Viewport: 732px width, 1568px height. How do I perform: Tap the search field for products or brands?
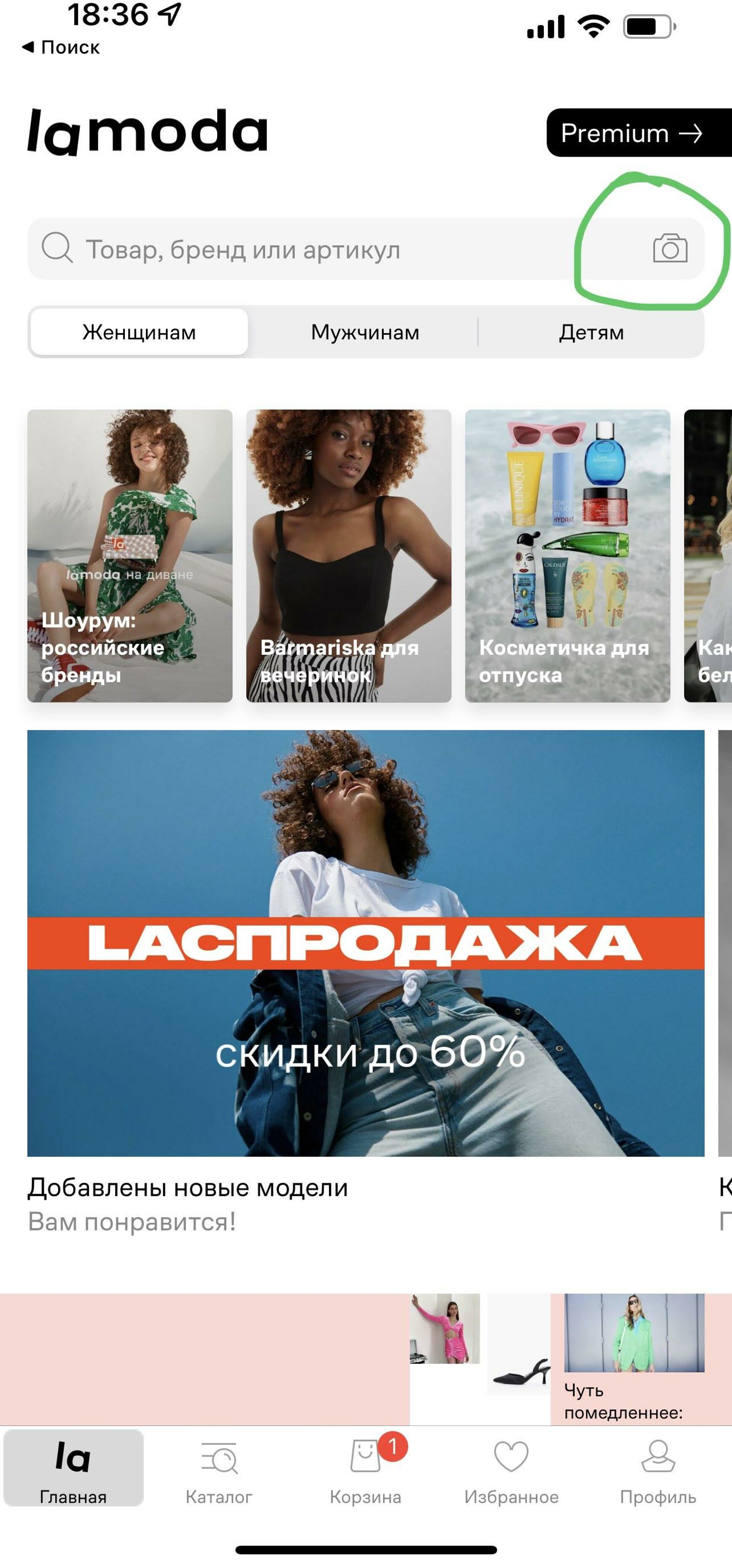click(304, 250)
